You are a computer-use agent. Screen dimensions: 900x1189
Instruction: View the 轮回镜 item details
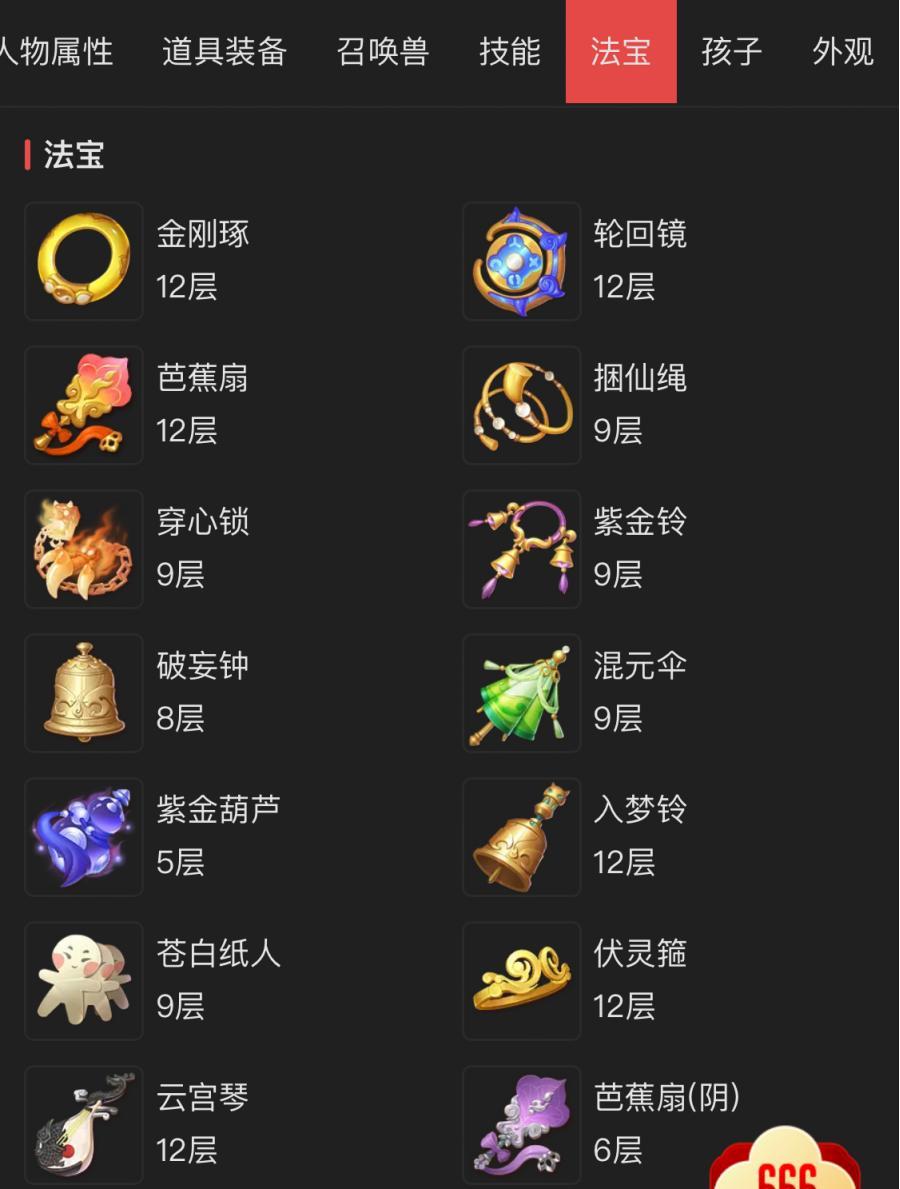coord(521,261)
